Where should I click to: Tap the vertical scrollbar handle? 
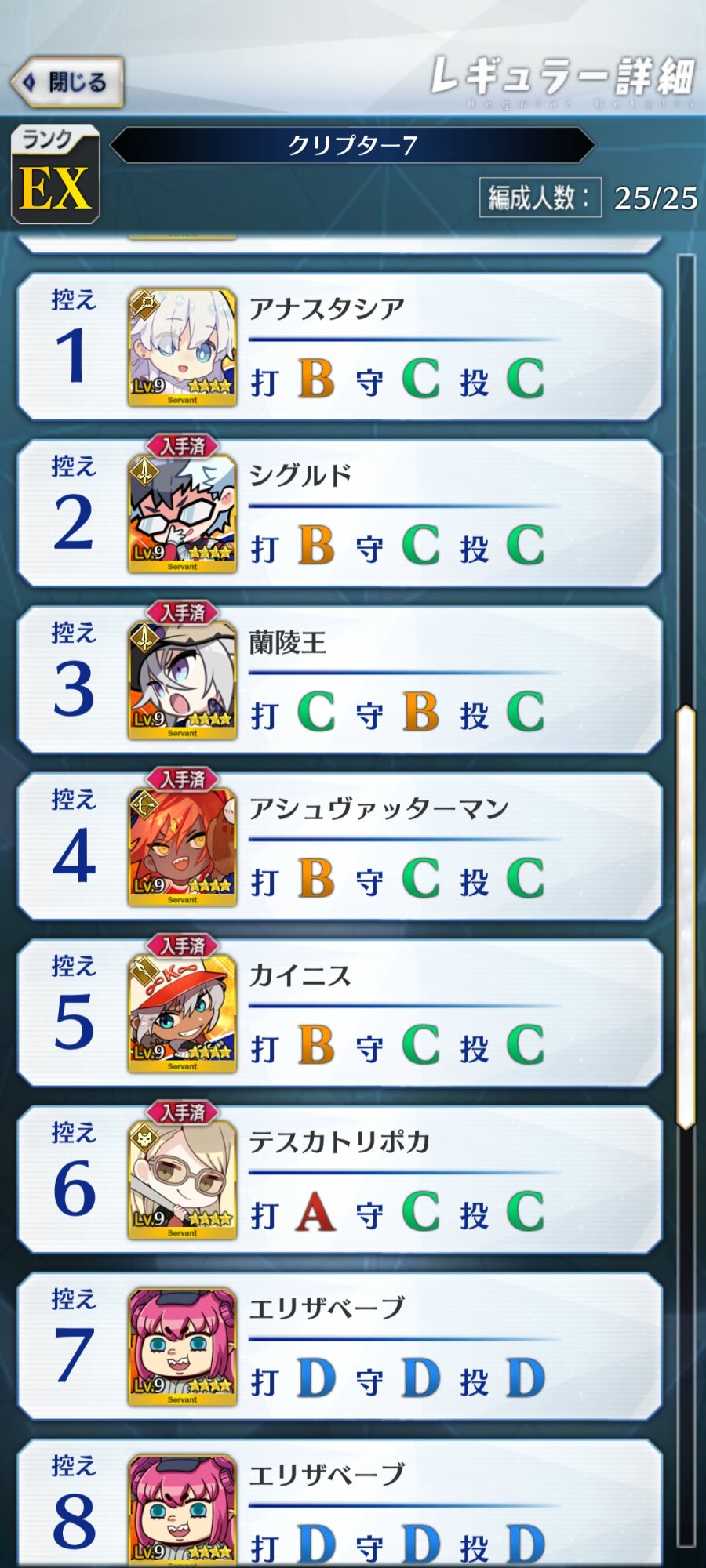tap(686, 917)
